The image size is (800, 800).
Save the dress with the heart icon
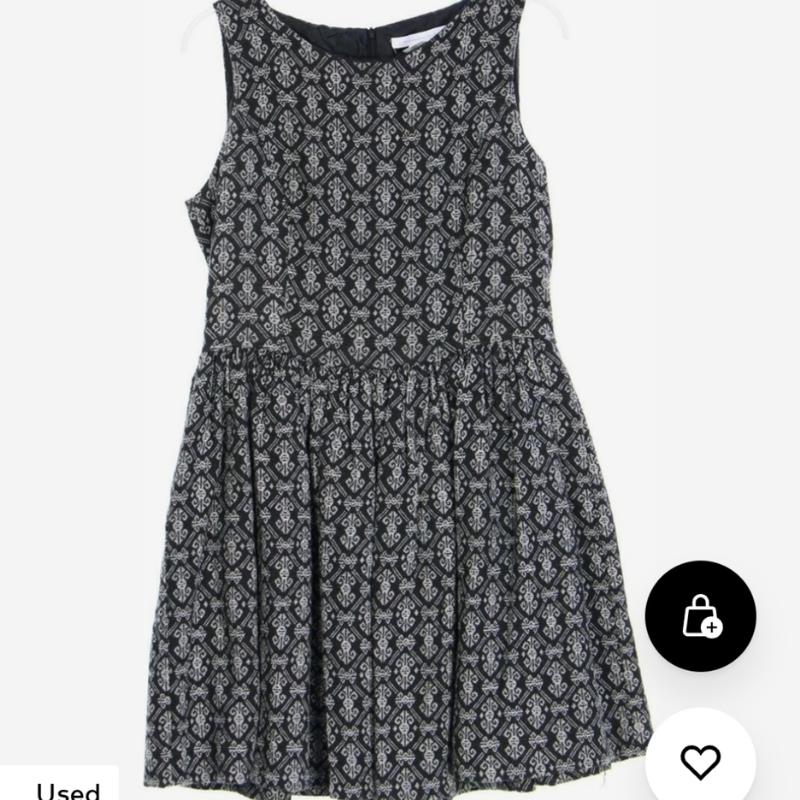coord(700,762)
